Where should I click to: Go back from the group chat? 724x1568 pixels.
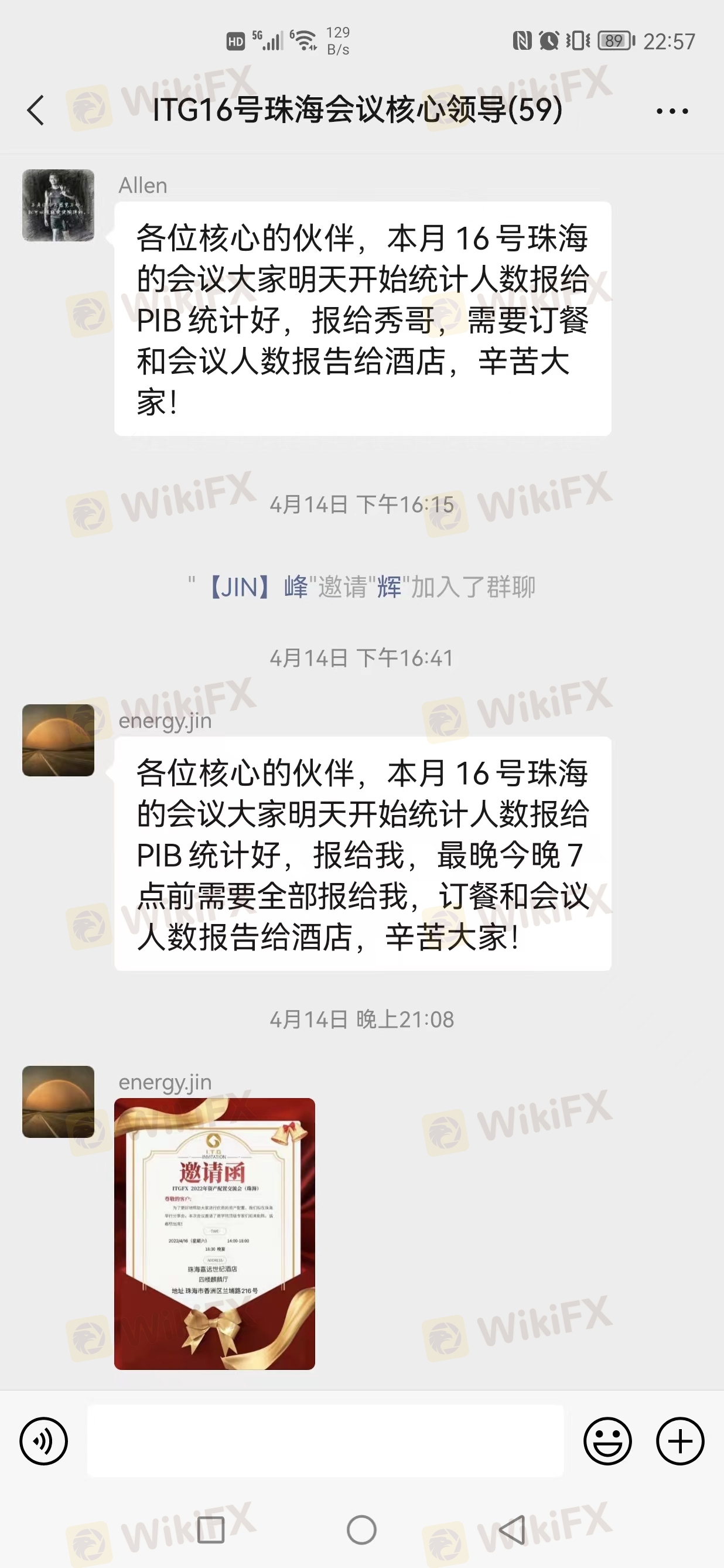(36, 111)
